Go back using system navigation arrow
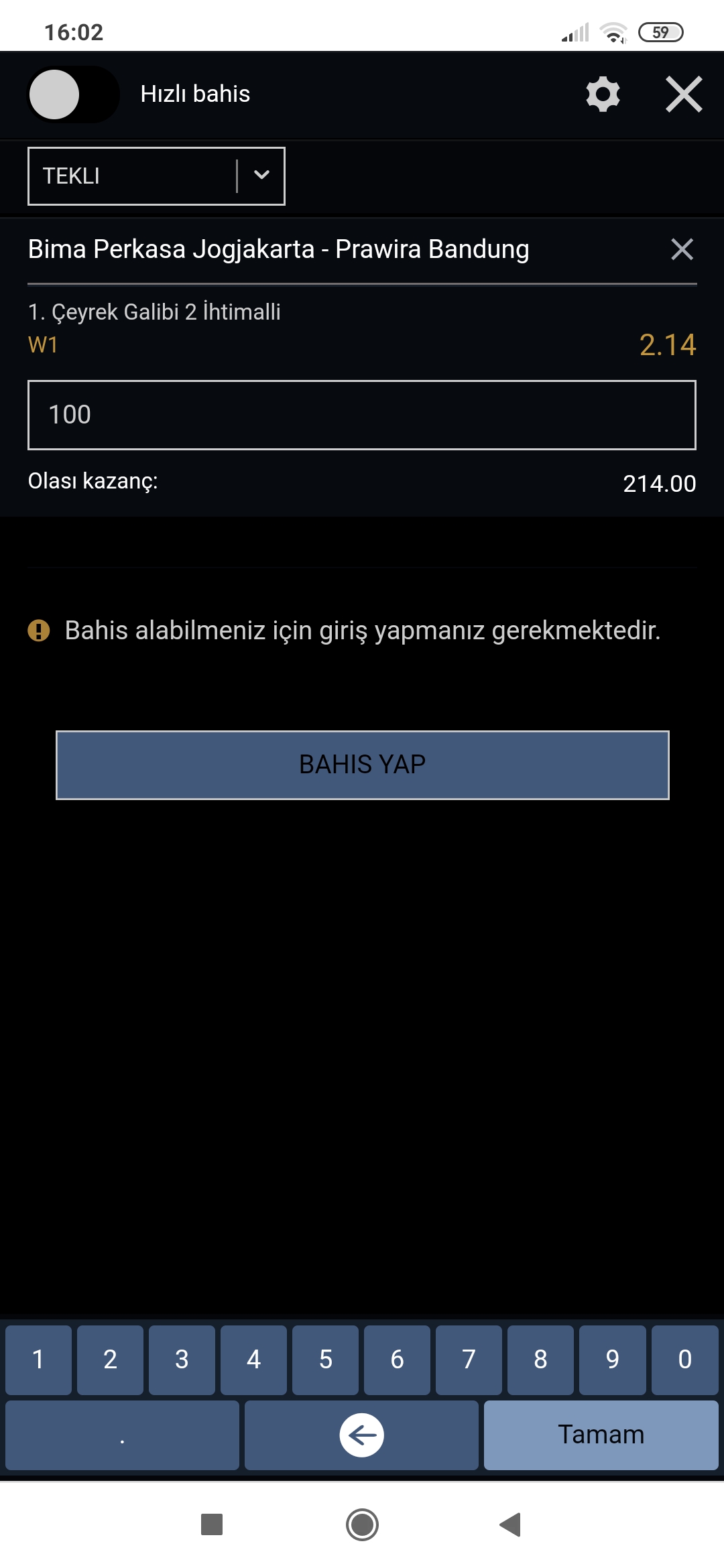Screen dimensions: 724x1568 click(x=510, y=1524)
